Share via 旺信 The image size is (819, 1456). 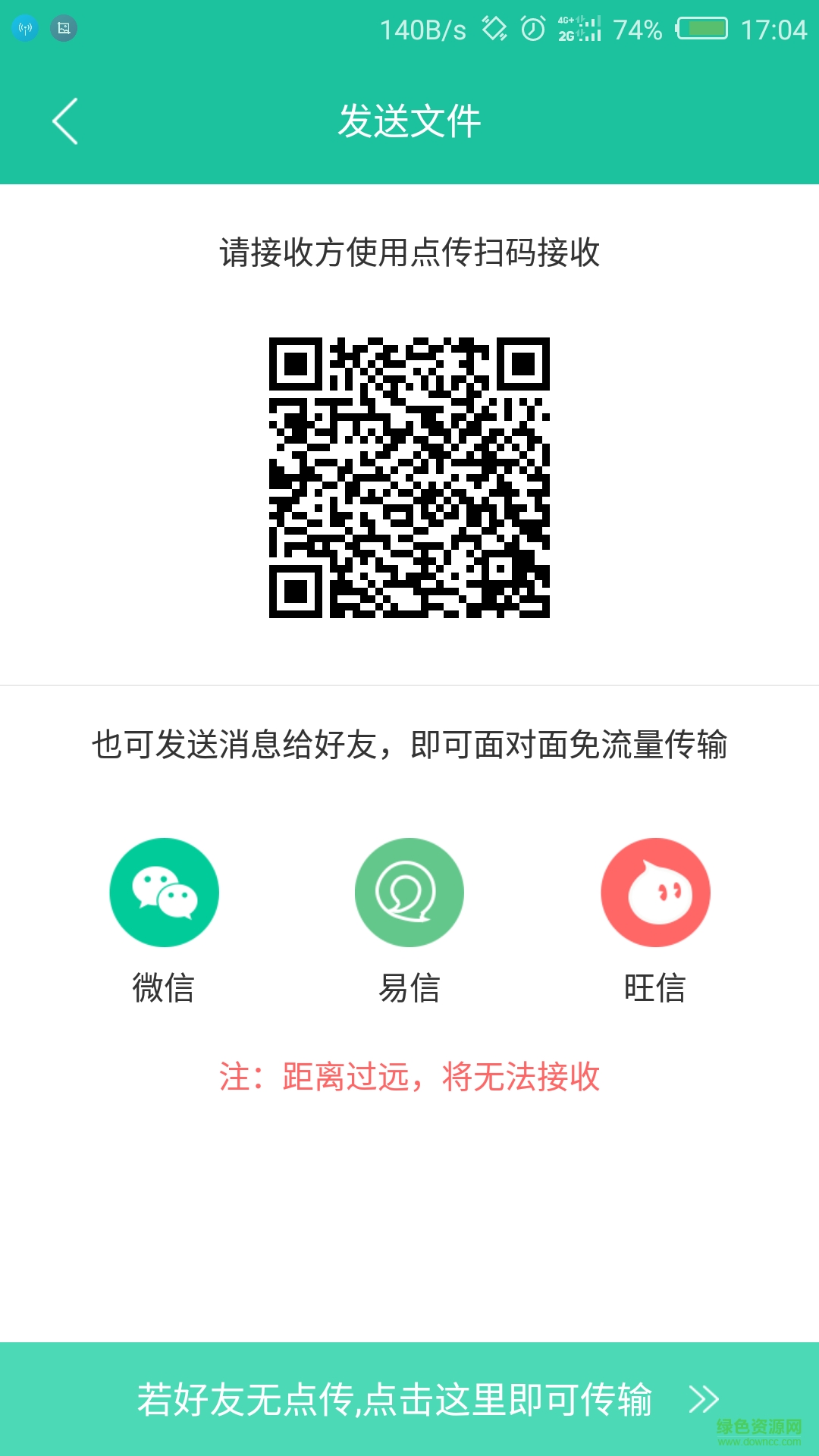click(x=655, y=893)
